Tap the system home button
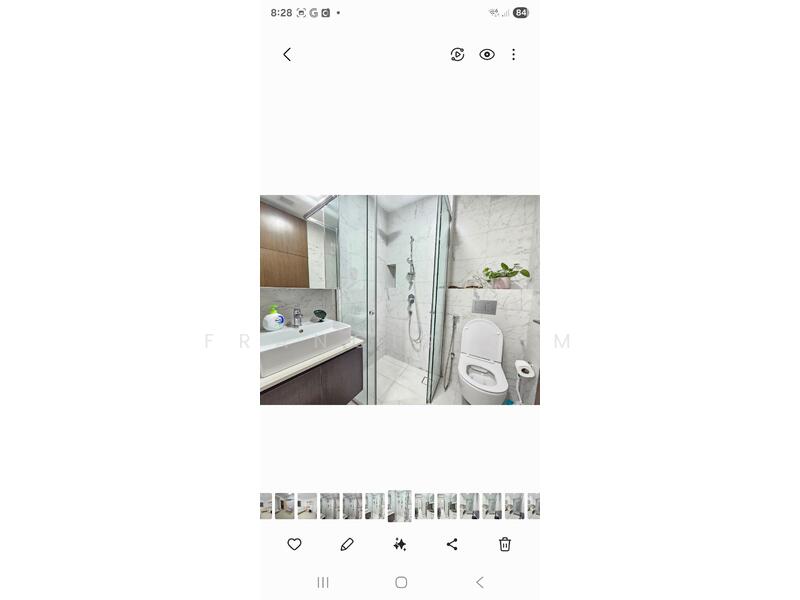 coord(401,582)
